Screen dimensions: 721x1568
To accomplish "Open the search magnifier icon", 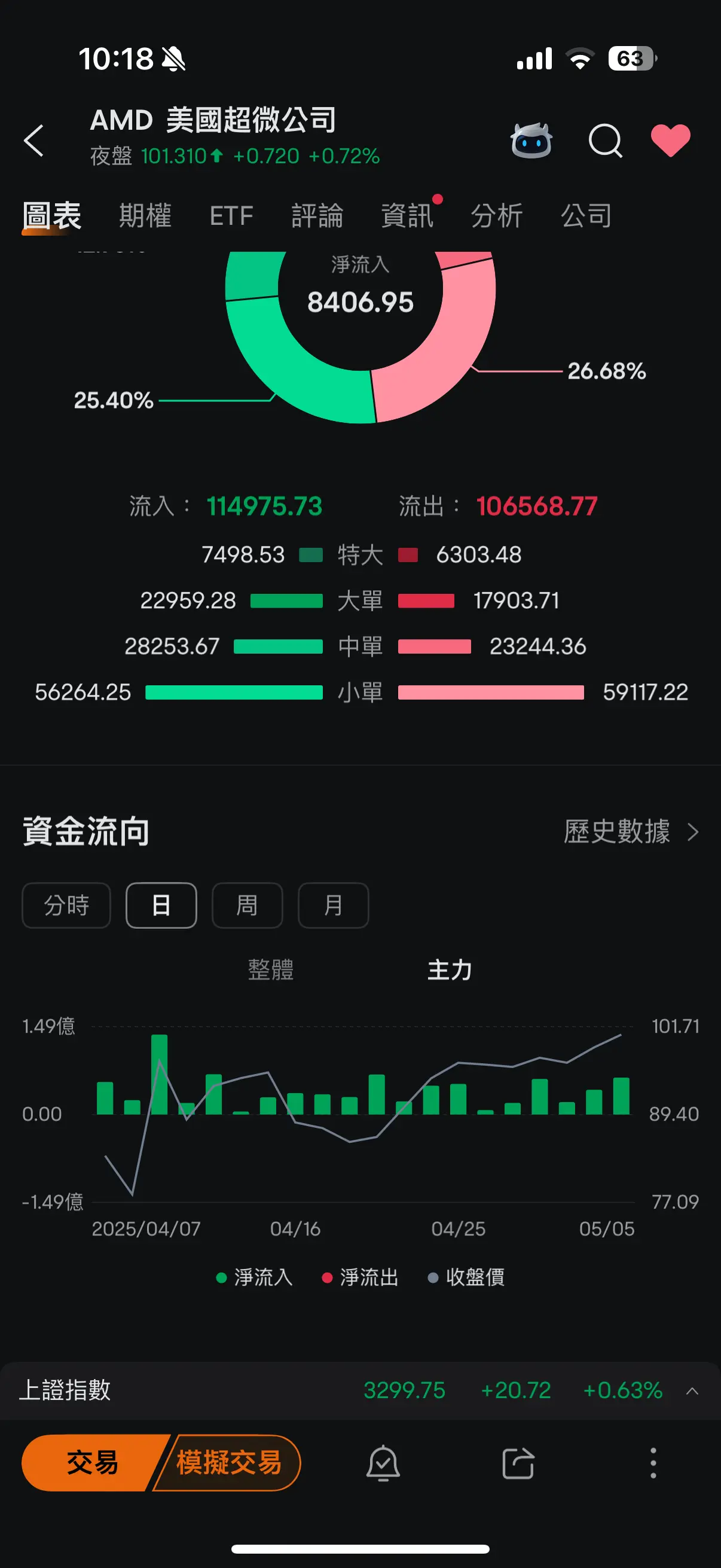I will [606, 141].
